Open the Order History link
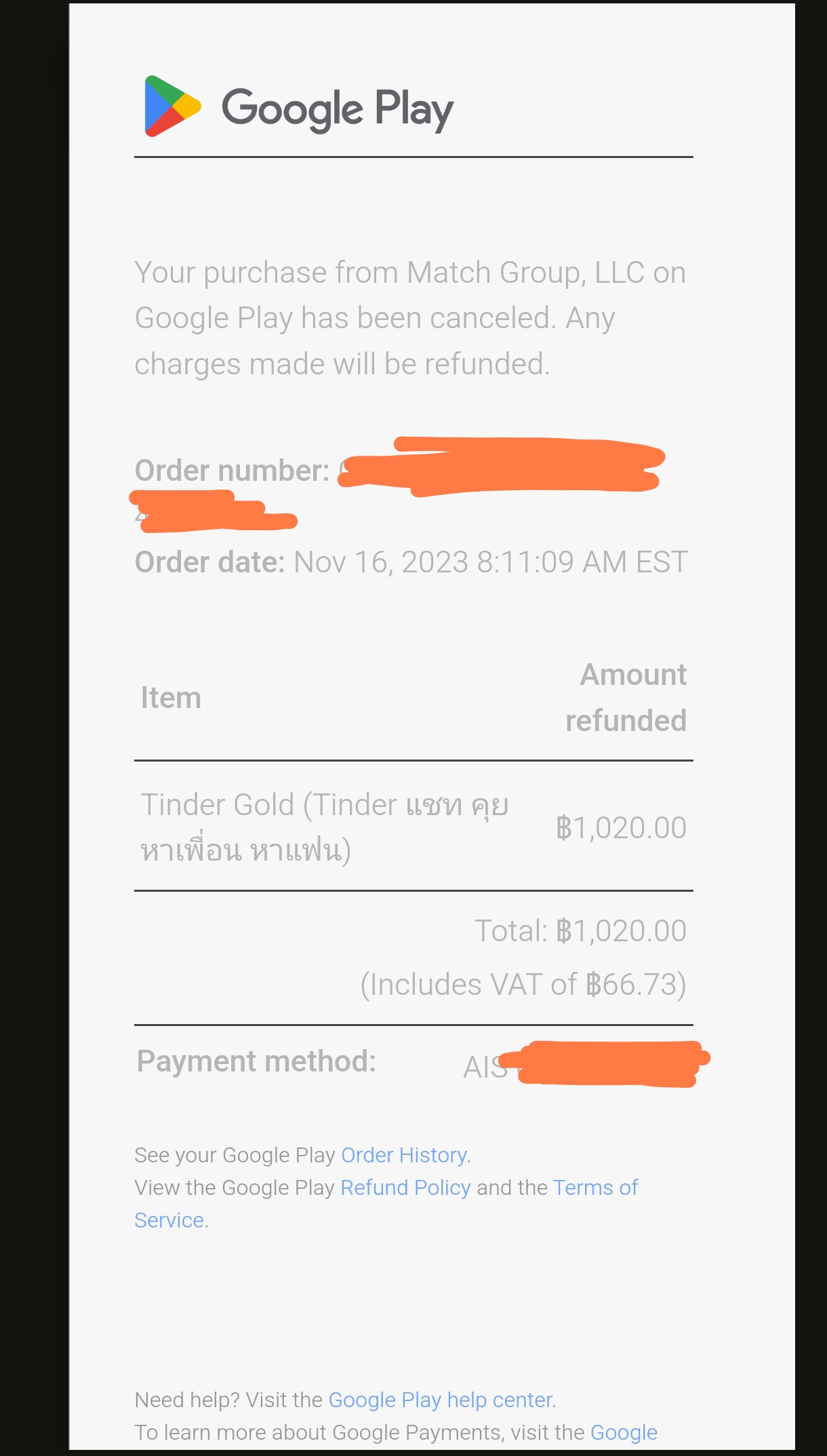 tap(404, 1155)
